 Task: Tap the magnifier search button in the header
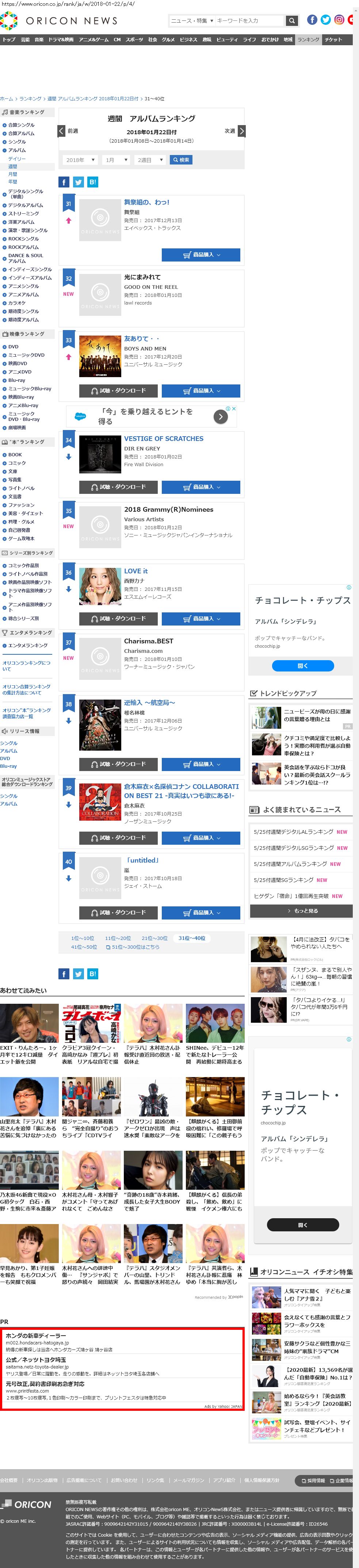(x=293, y=21)
